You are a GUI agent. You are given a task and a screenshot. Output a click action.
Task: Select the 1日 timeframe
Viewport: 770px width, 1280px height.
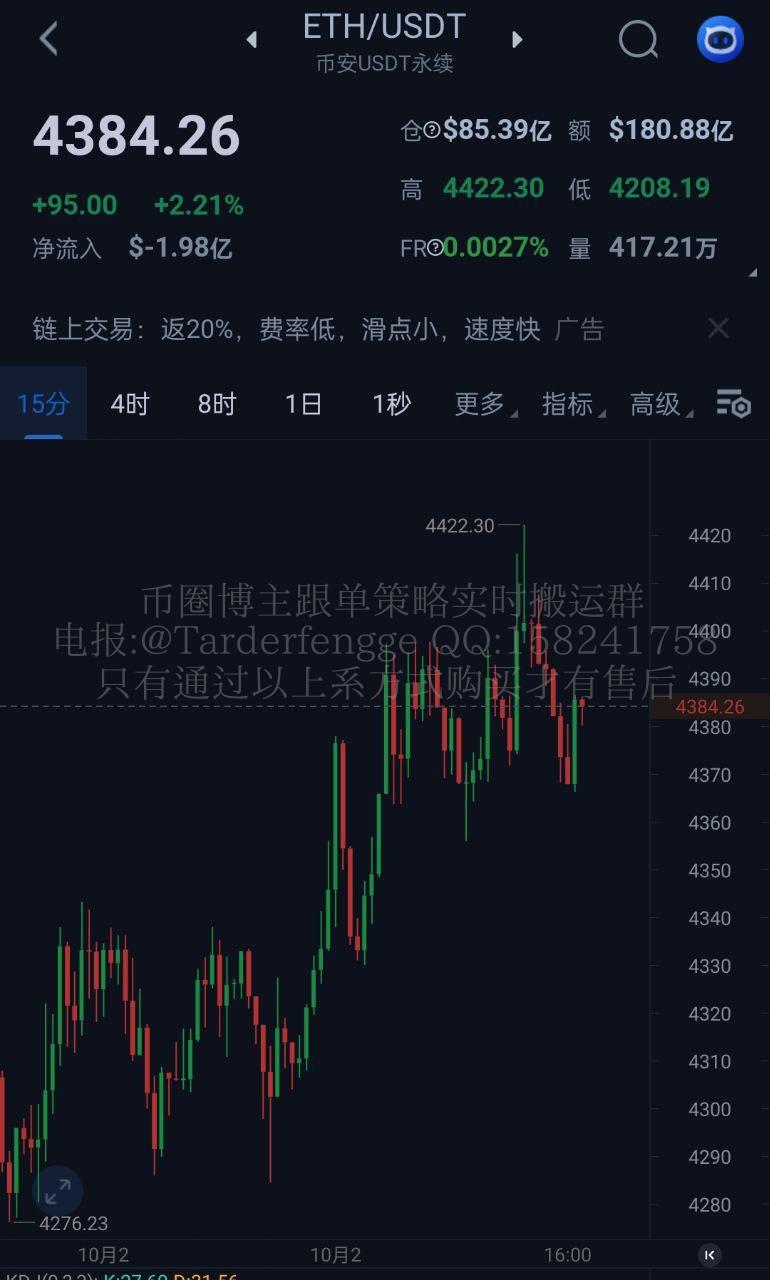pyautogui.click(x=303, y=404)
